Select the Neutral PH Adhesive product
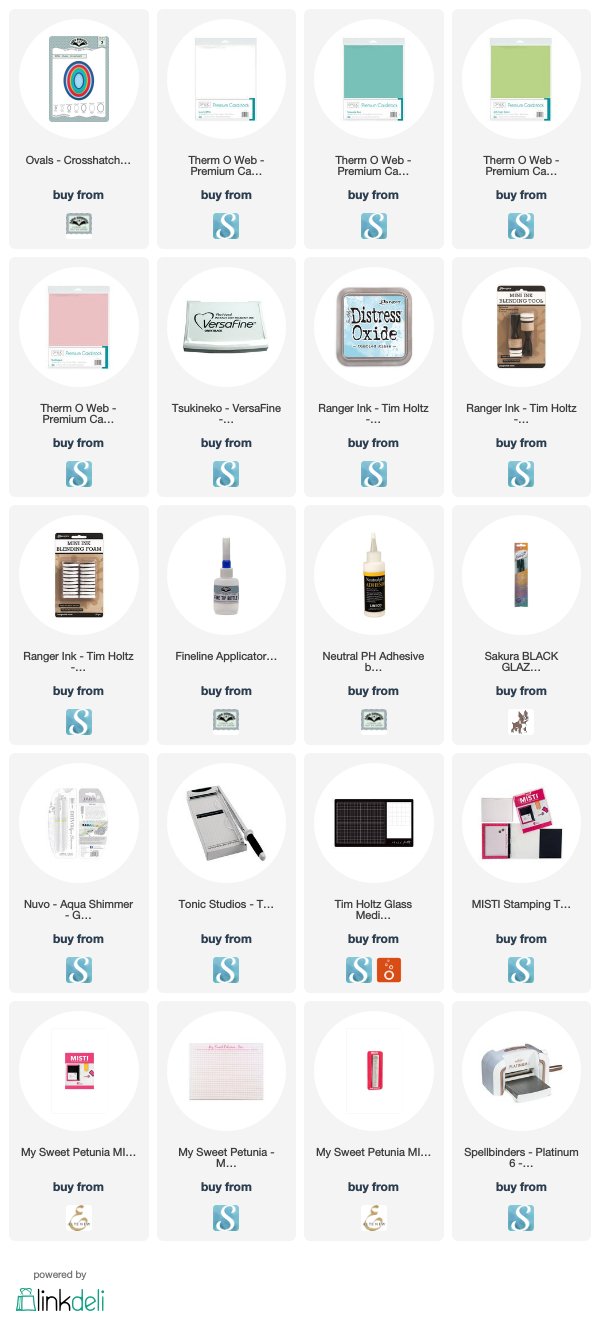Screen dimensions: 600x1321 (x=373, y=625)
